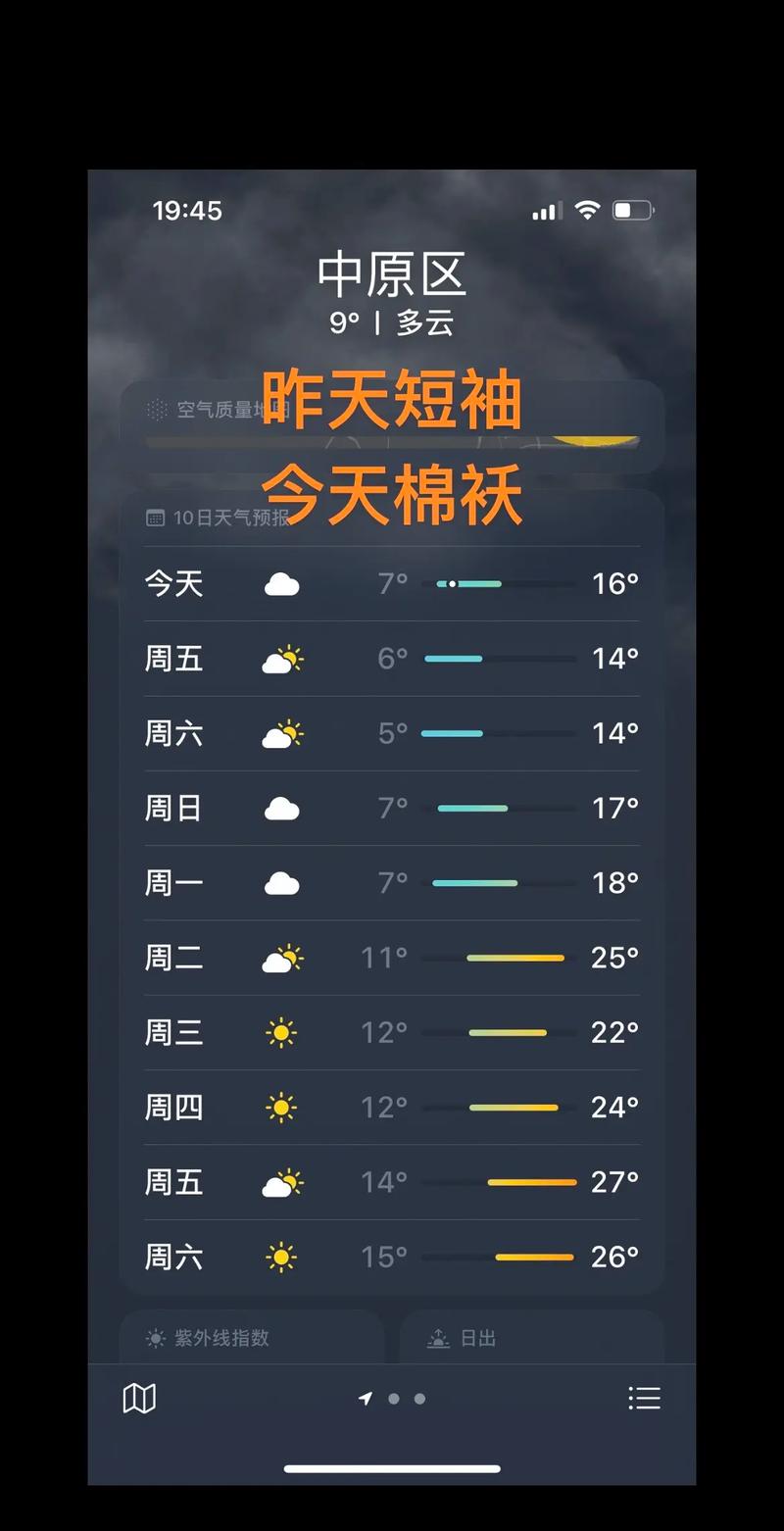784x1531 pixels.
Task: Open the location list icon at bottom right
Action: (x=644, y=1399)
